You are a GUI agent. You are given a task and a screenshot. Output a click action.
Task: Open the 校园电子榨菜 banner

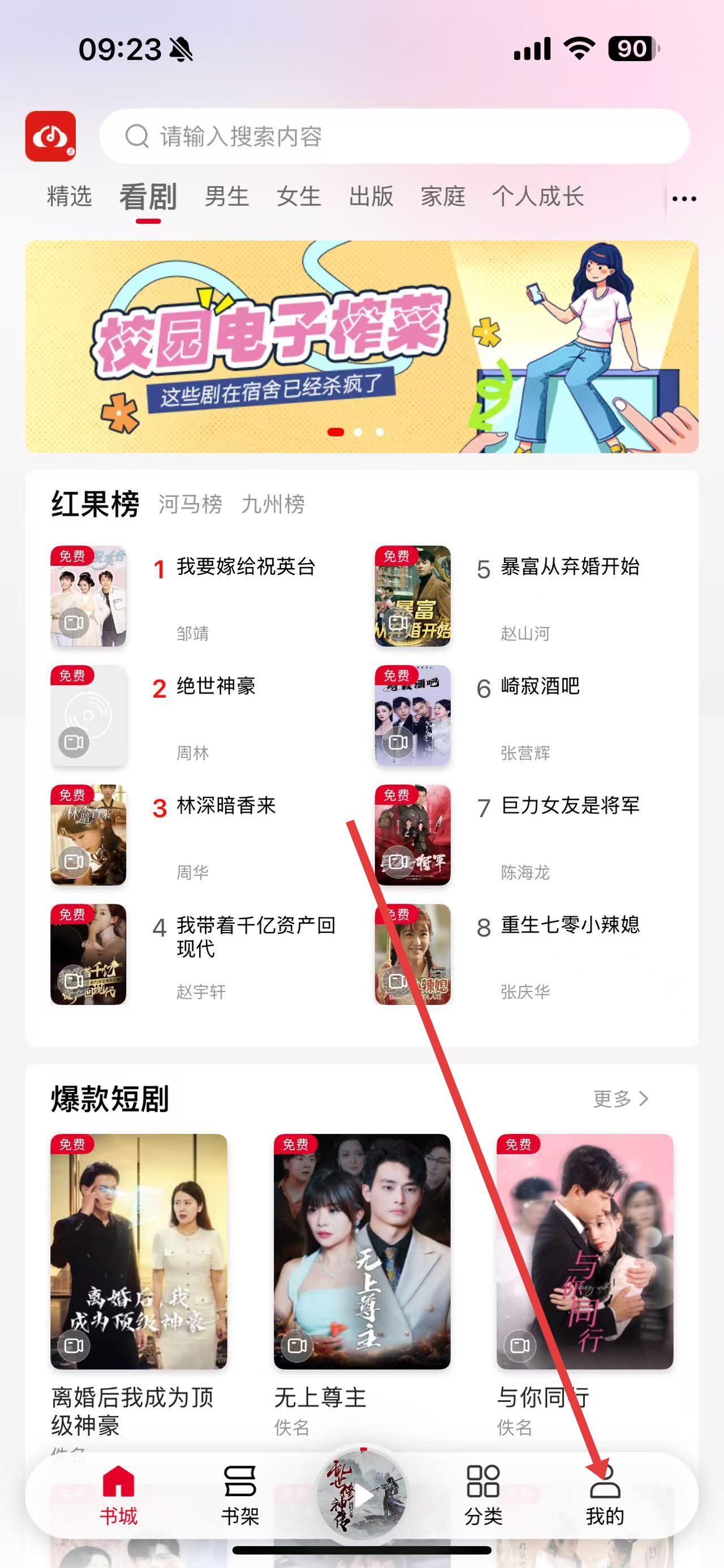click(x=361, y=346)
